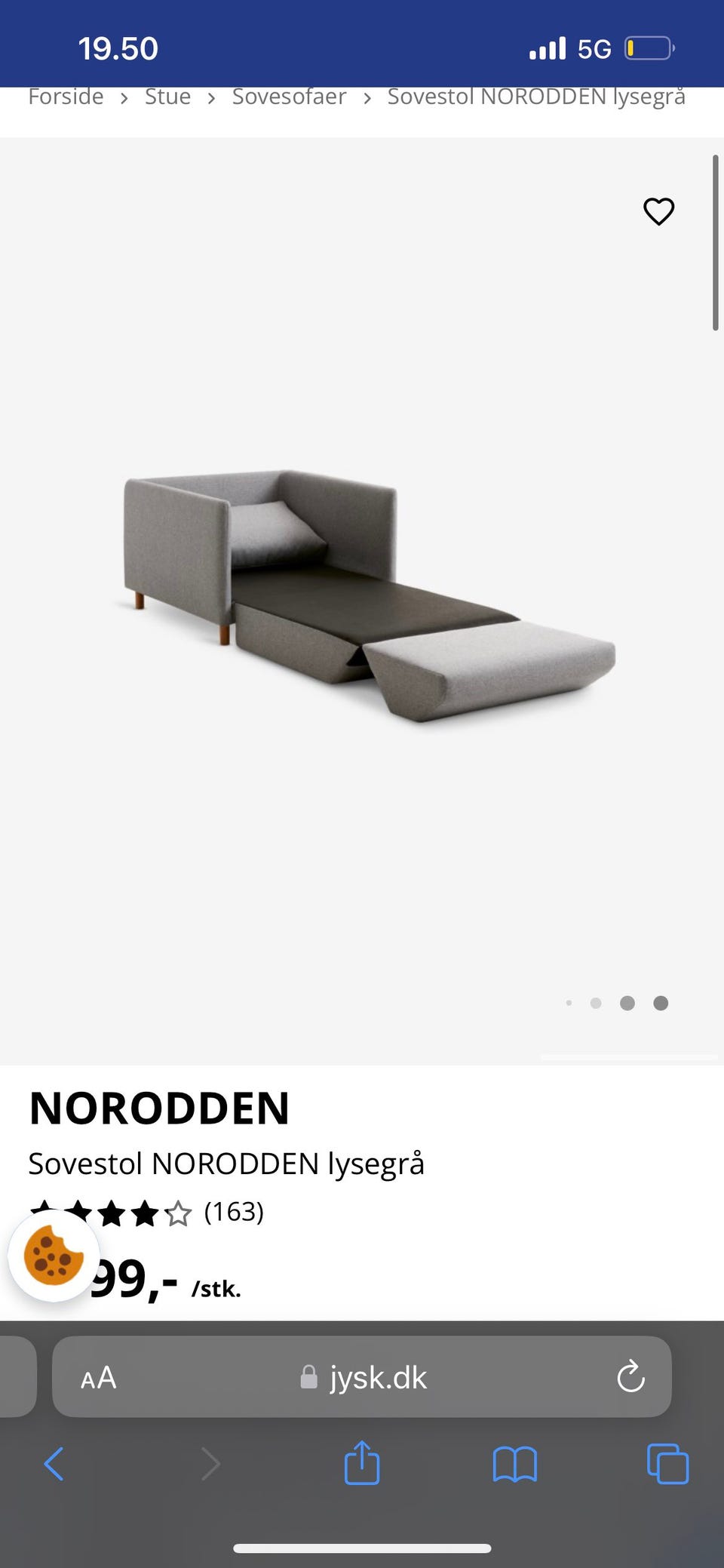The image size is (724, 1568).
Task: Open the cookie consent settings icon
Action: pyautogui.click(x=55, y=1256)
